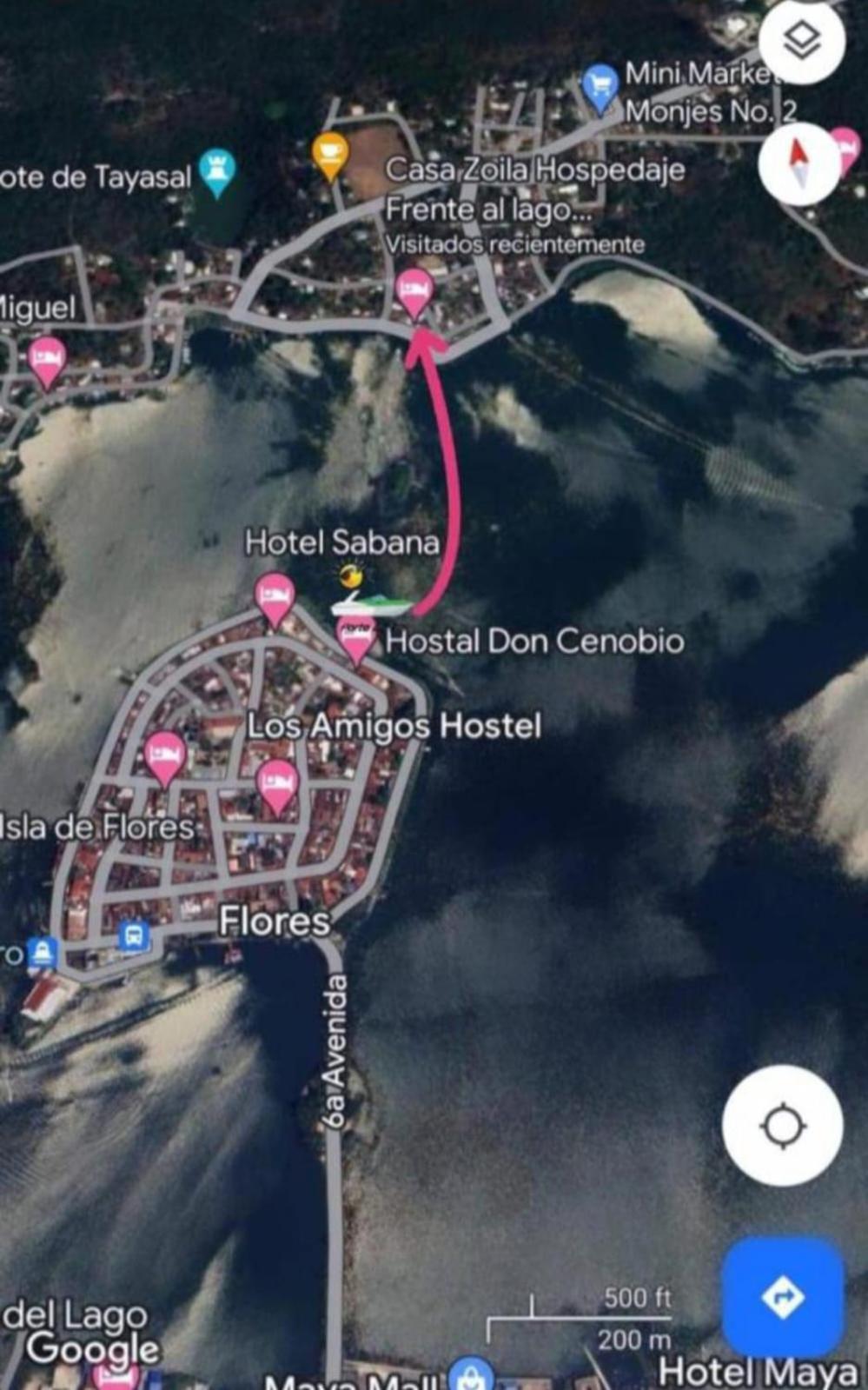Open the orange café pin

[330, 154]
